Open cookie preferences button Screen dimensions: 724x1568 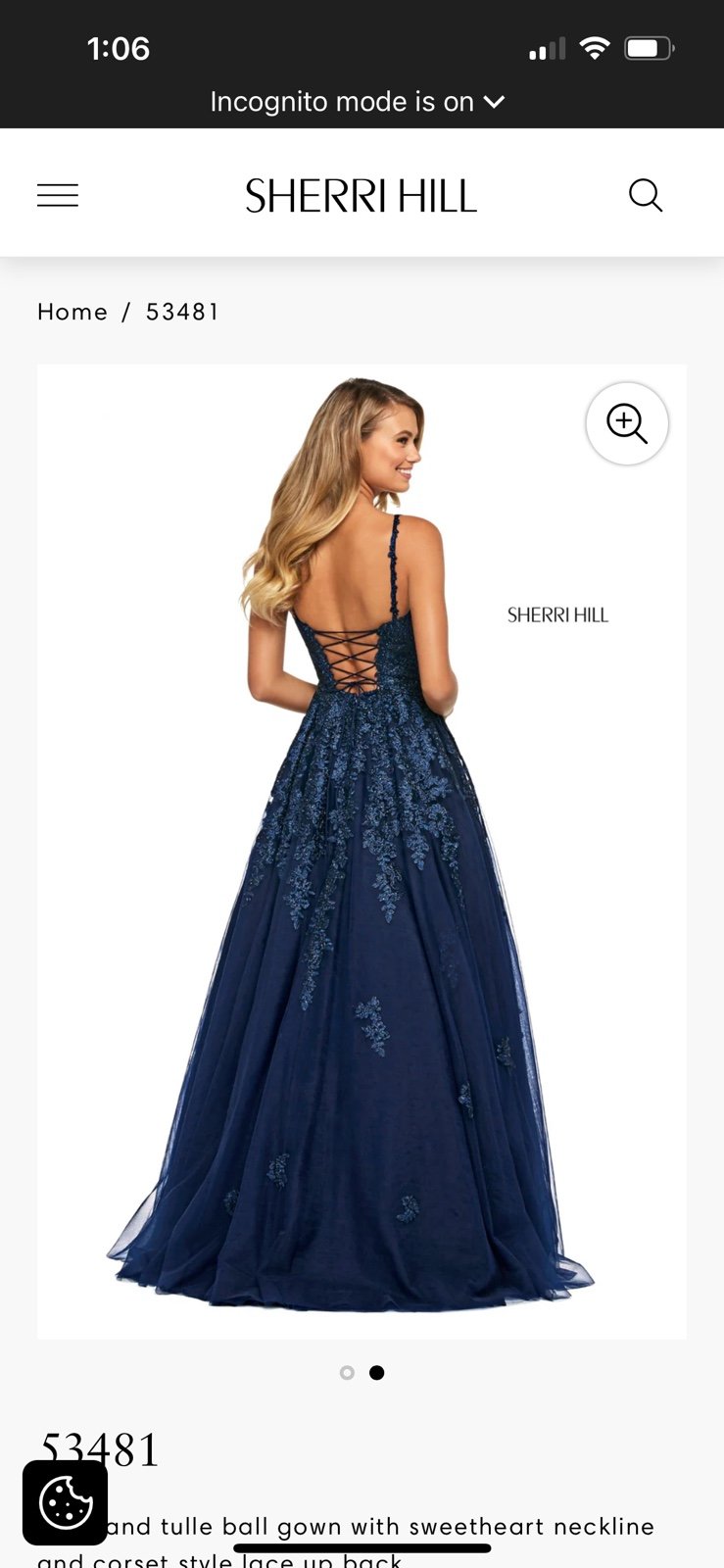point(65,1502)
